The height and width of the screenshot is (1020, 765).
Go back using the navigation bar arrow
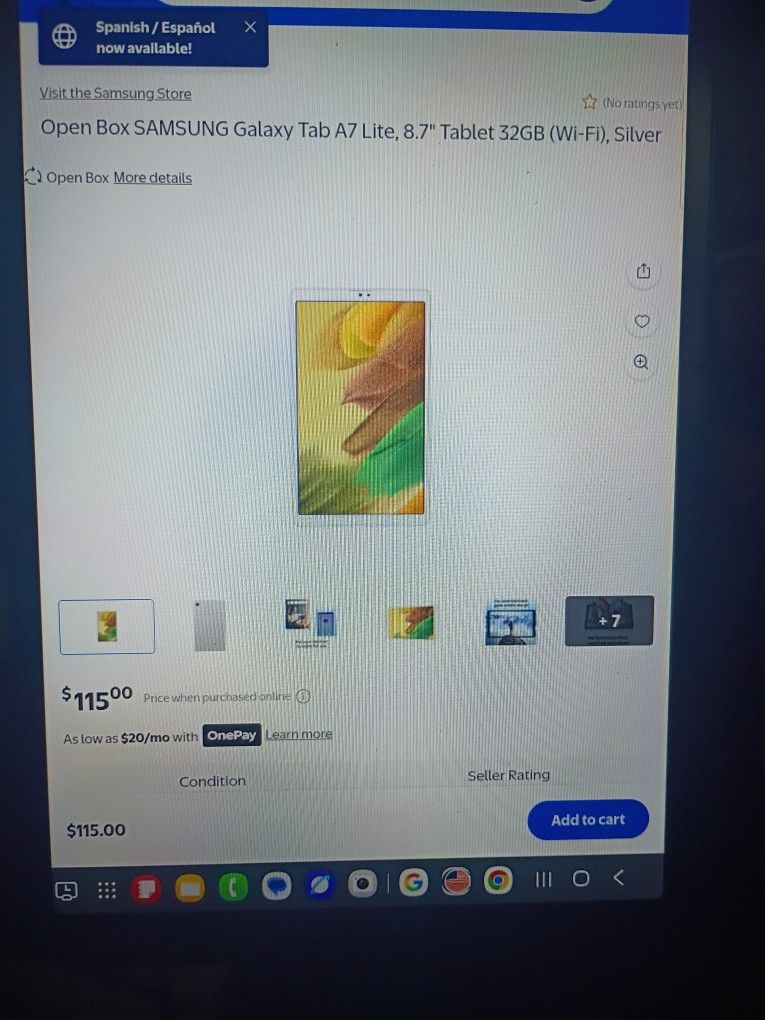(618, 878)
